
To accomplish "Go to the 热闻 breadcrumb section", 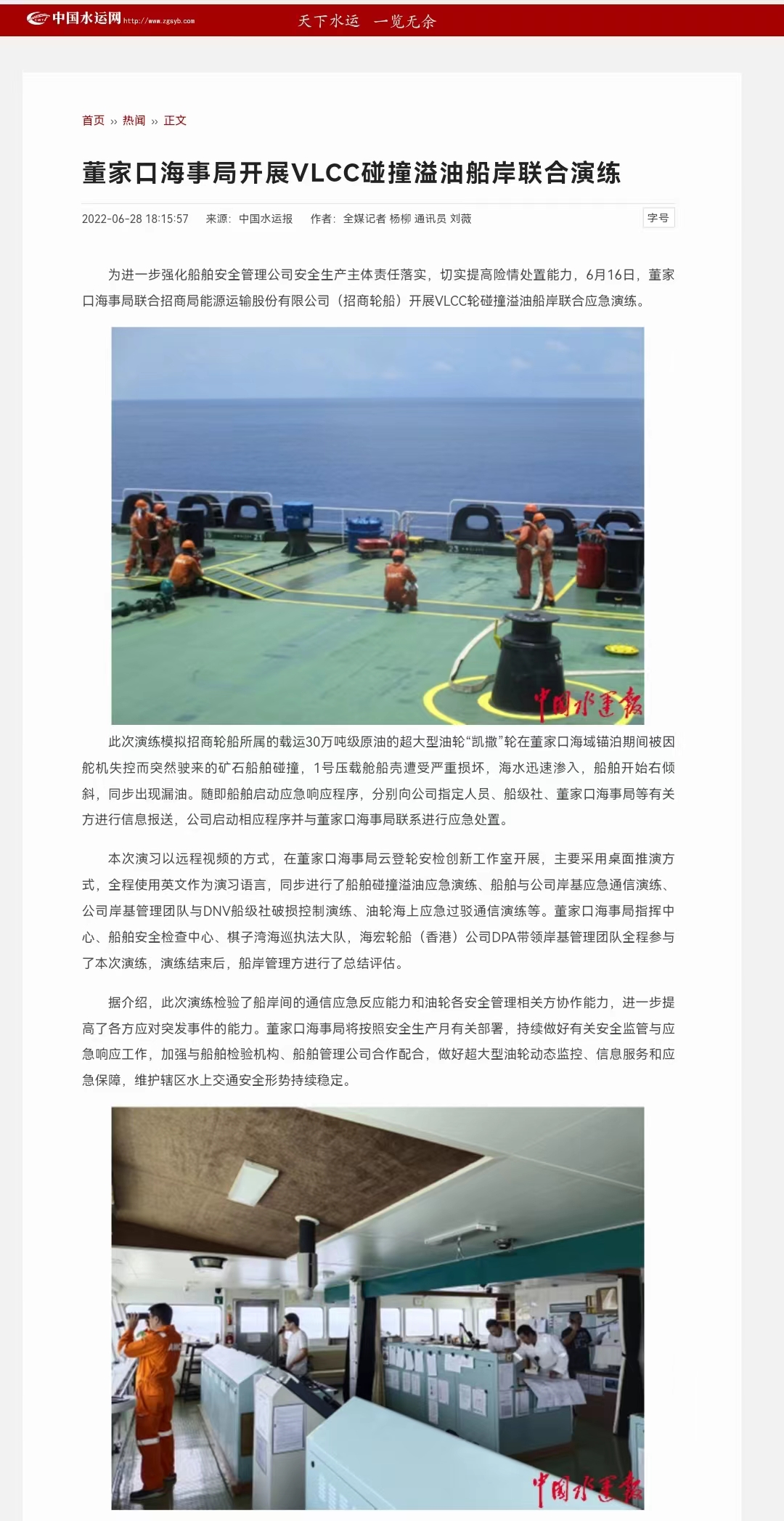I will [x=134, y=121].
